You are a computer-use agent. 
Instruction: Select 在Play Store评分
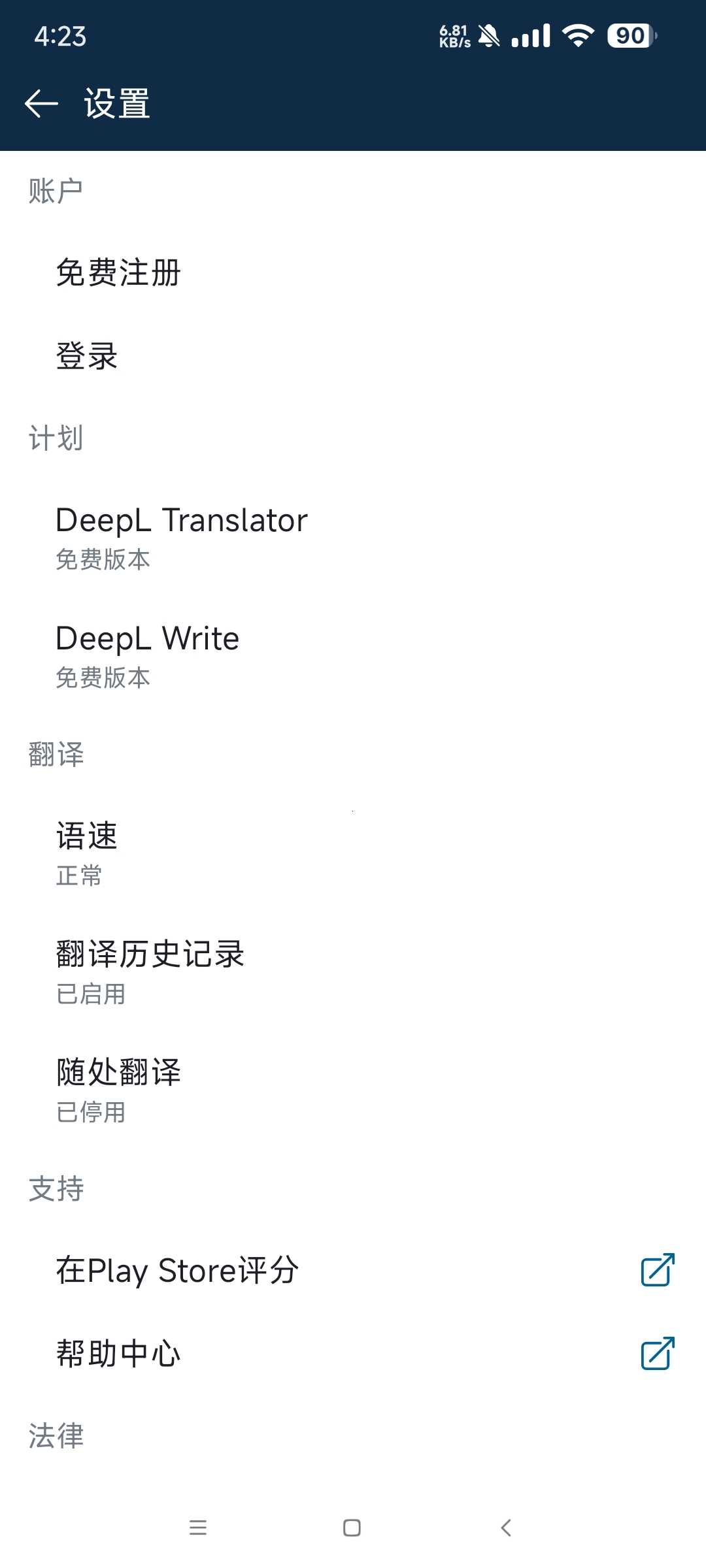click(353, 1271)
